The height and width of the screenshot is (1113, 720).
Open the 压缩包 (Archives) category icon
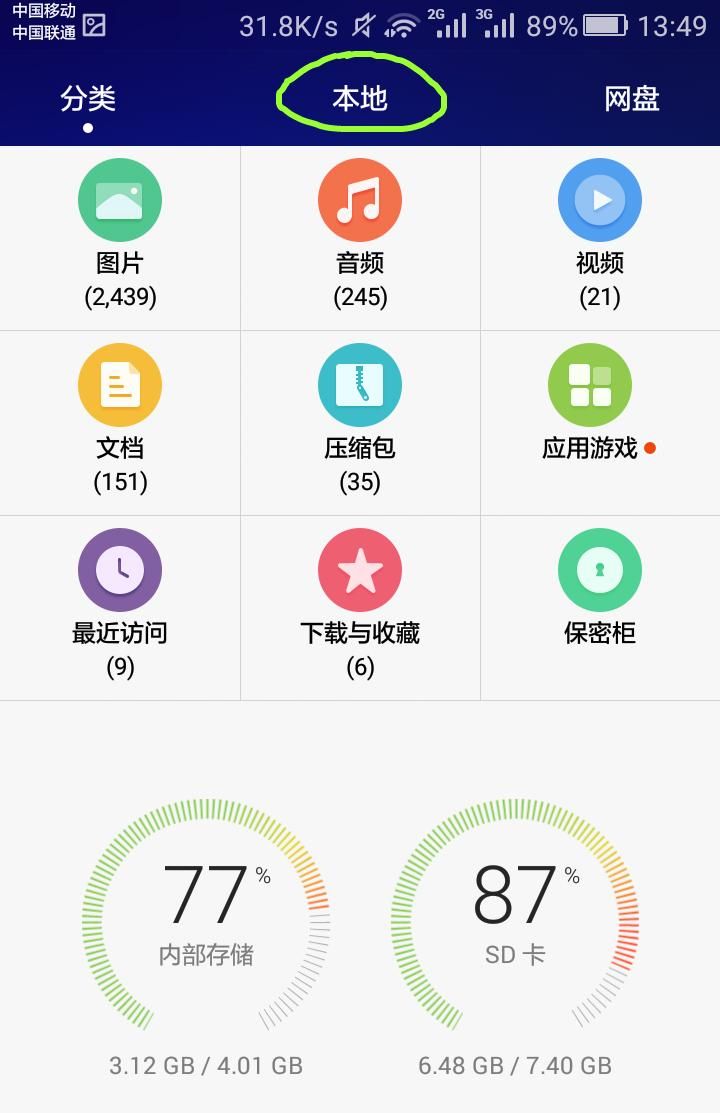(359, 384)
